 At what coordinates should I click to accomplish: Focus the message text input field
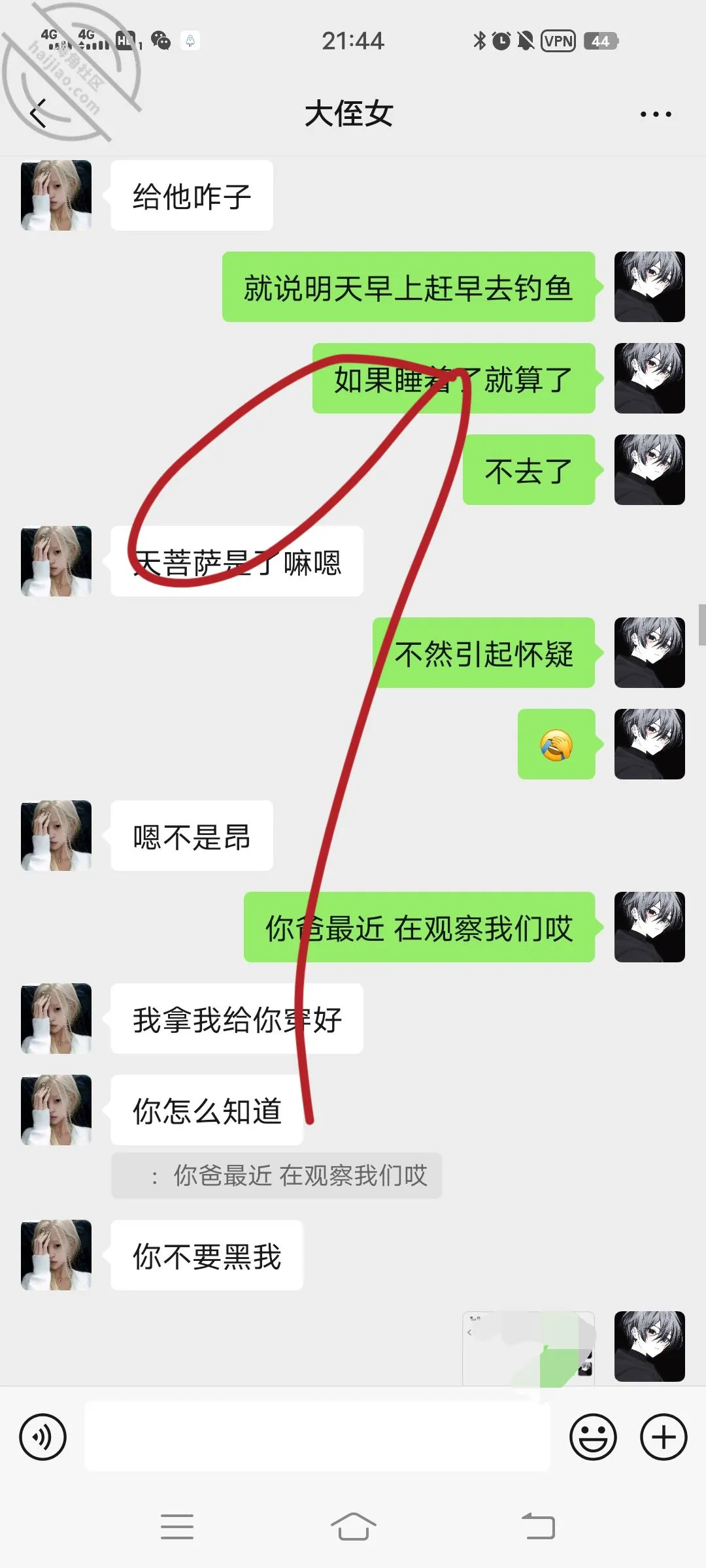point(317,1437)
